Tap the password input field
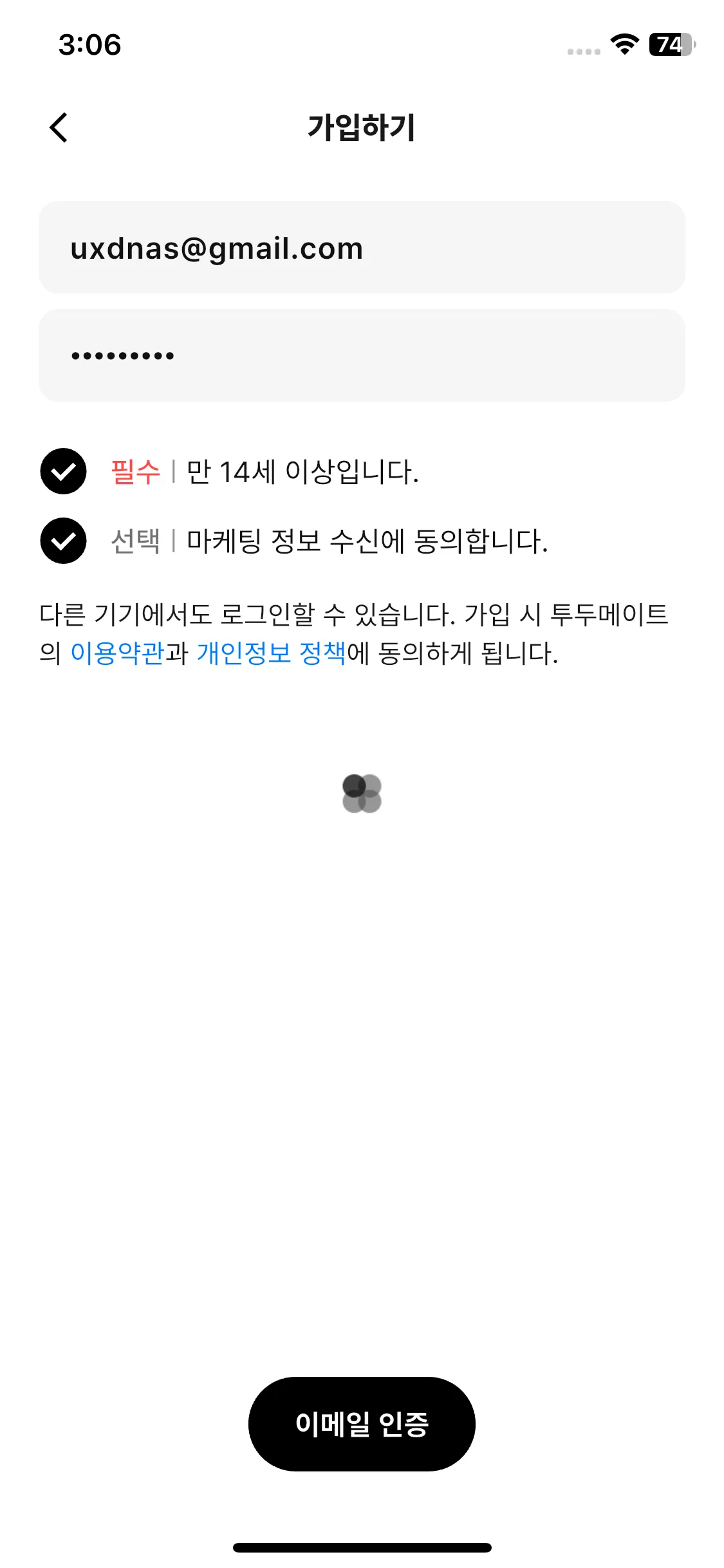 coord(362,355)
